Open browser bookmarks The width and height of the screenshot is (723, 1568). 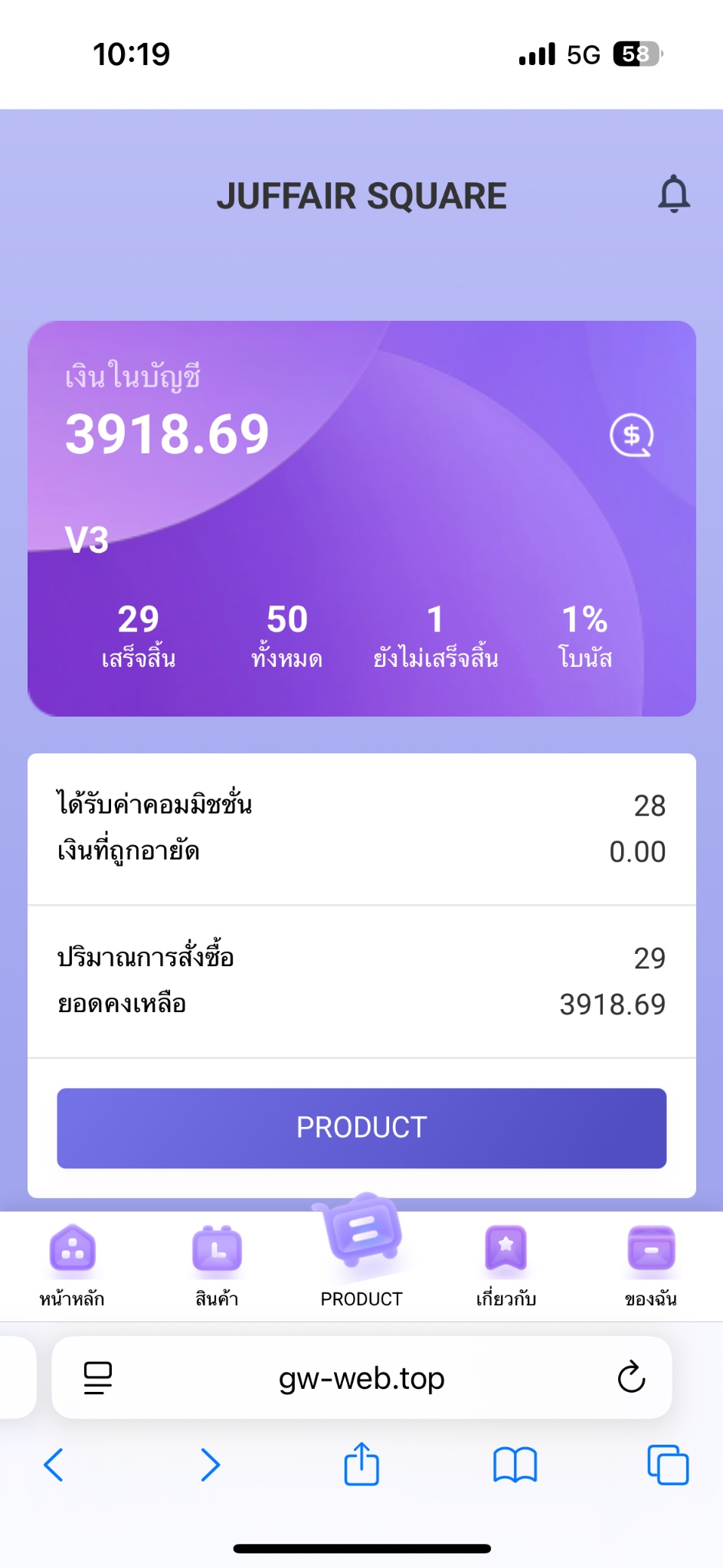coord(515,1465)
